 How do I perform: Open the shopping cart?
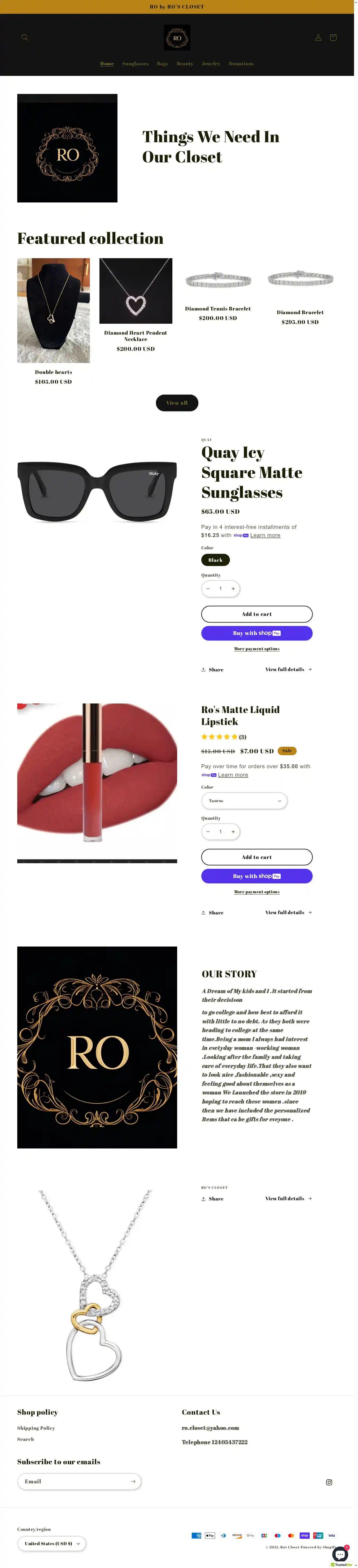point(333,38)
